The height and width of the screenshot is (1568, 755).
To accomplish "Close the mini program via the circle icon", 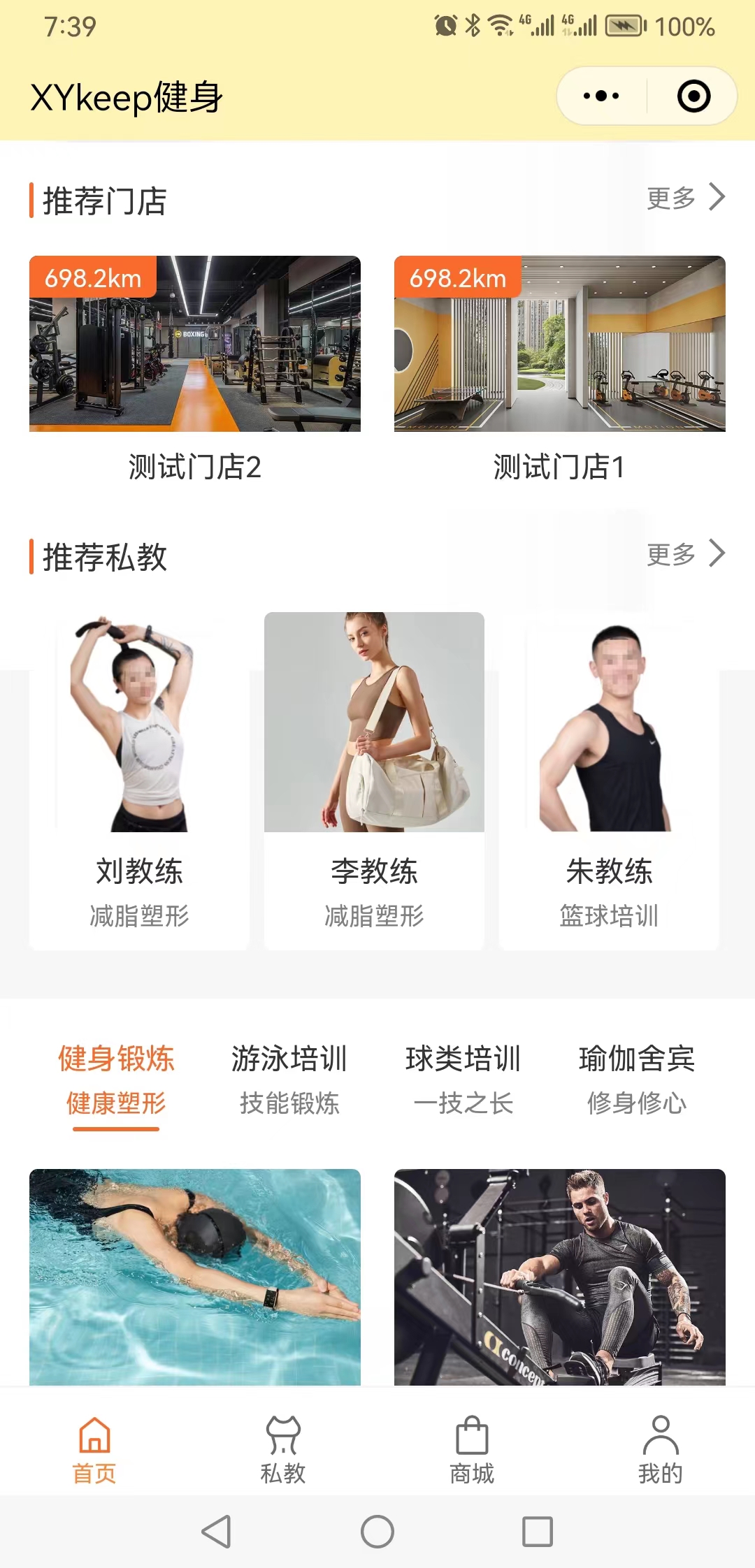I will [693, 96].
